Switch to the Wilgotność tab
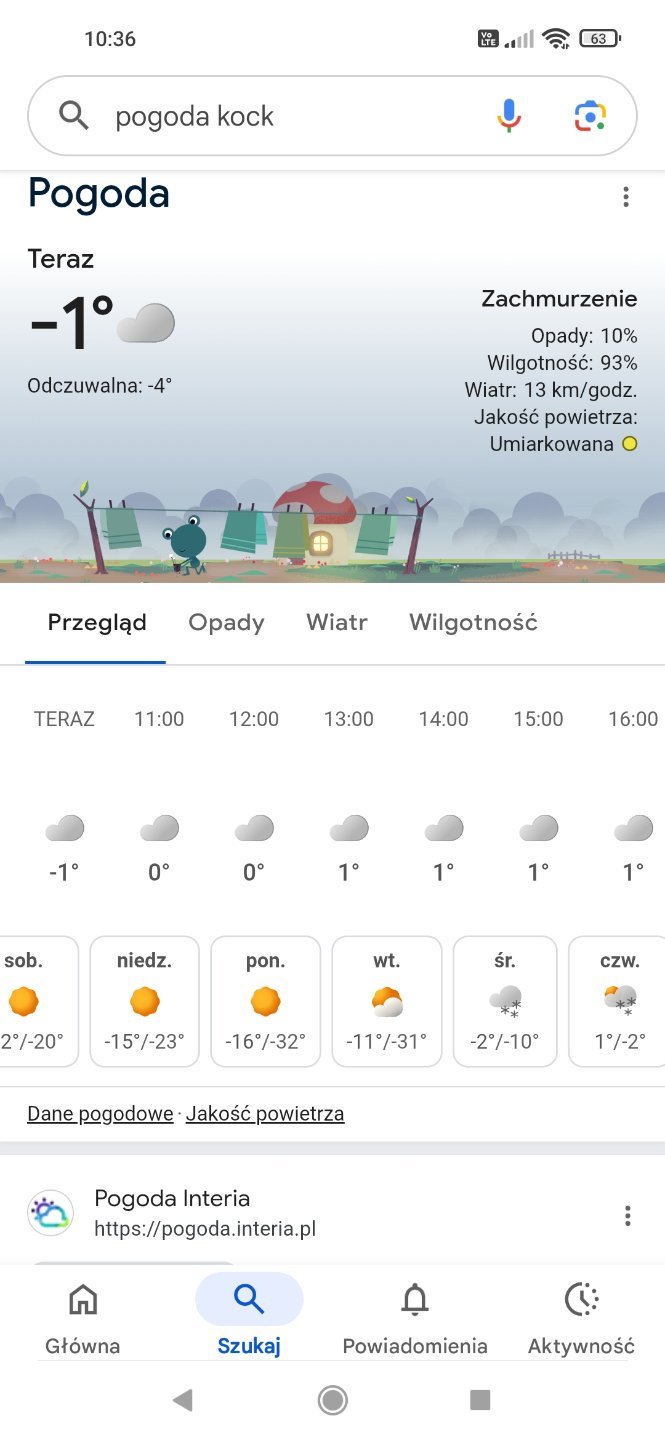 pyautogui.click(x=473, y=622)
